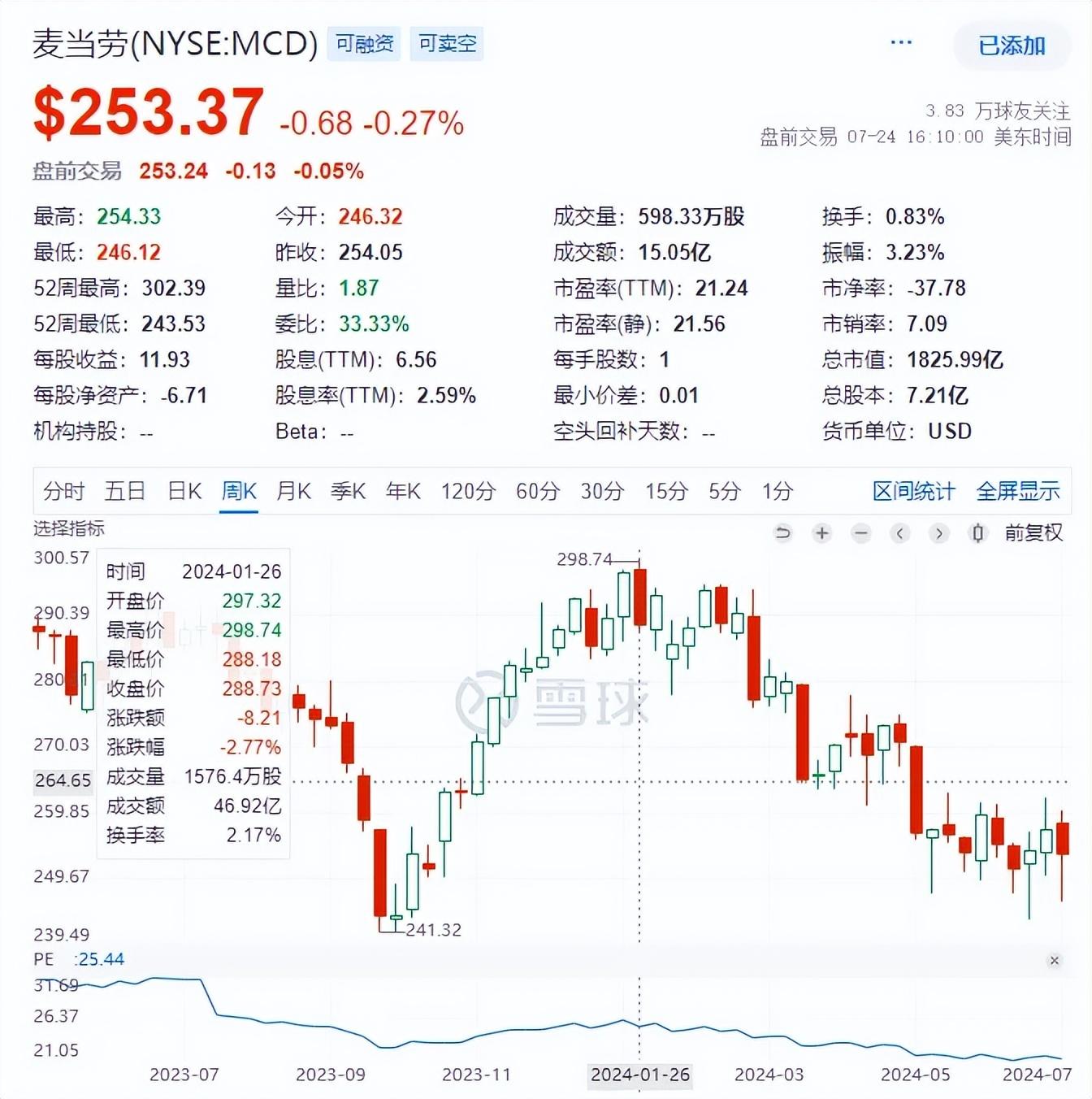1092x1099 pixels.
Task: Choose the 30分 interval tab
Action: pos(602,491)
